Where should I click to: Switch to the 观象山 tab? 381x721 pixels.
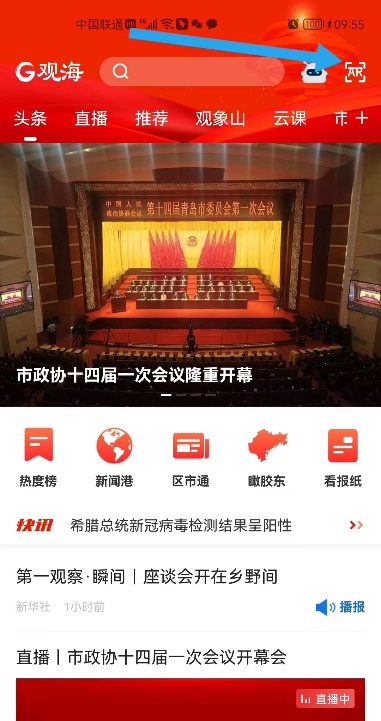[220, 119]
